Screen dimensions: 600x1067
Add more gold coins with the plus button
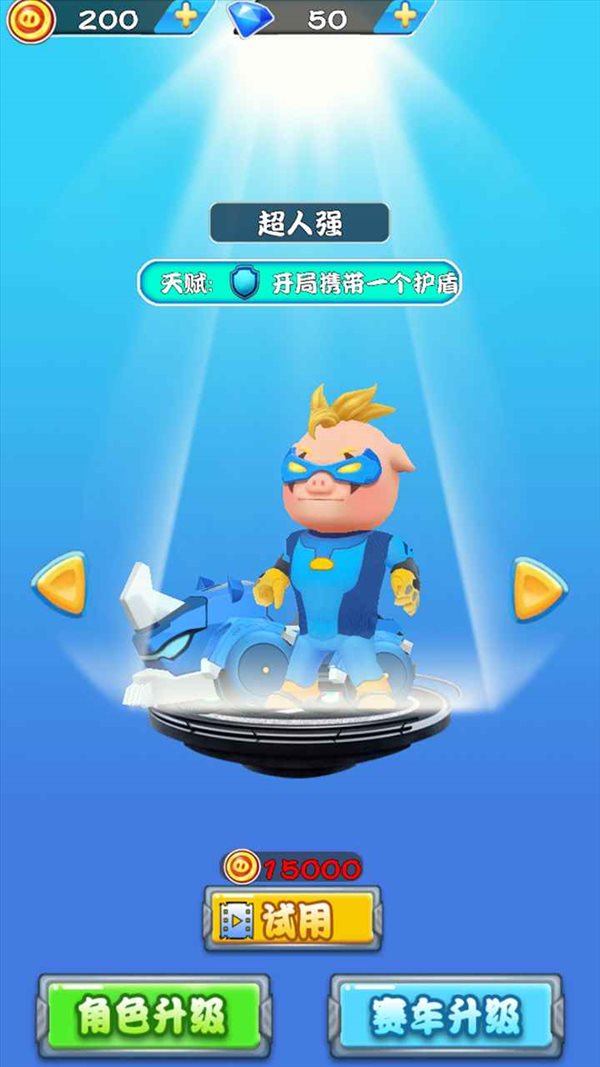[x=186, y=17]
